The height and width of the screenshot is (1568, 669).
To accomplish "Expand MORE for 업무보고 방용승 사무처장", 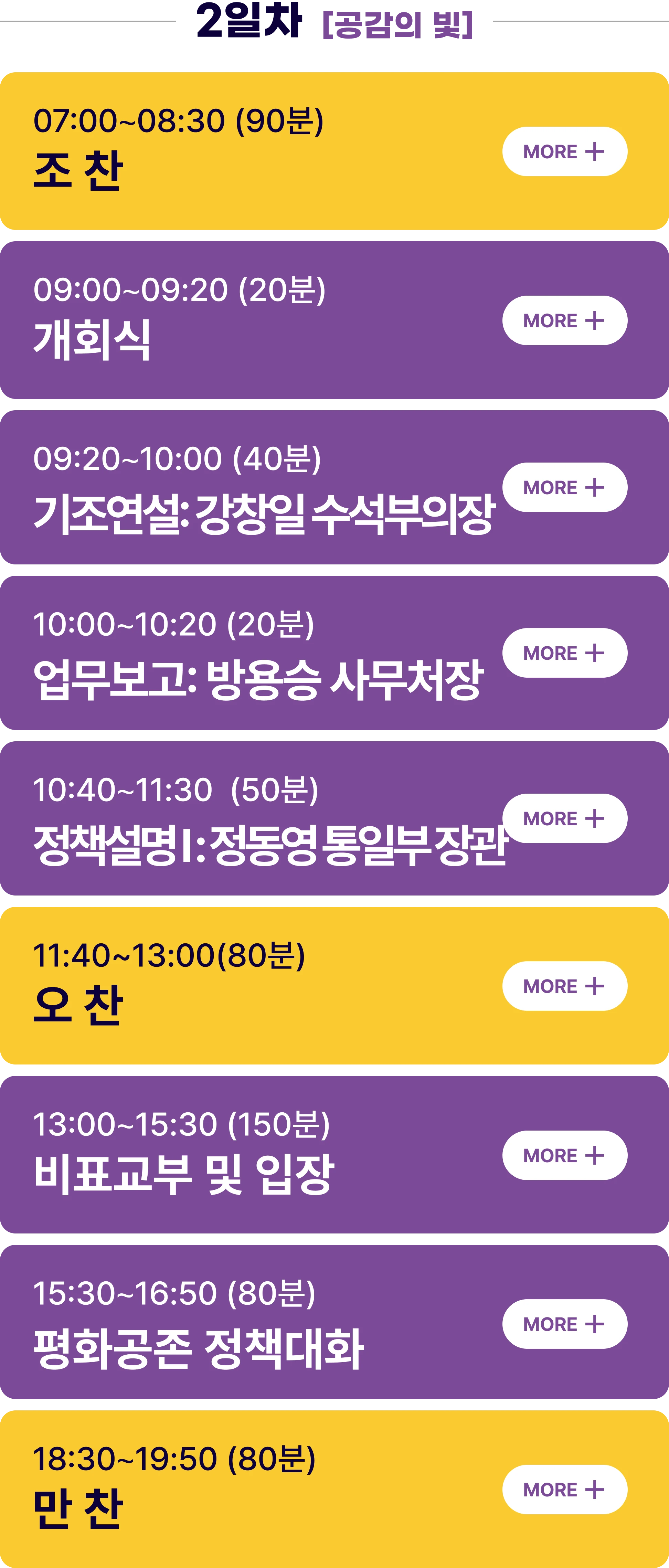I will pyautogui.click(x=564, y=653).
